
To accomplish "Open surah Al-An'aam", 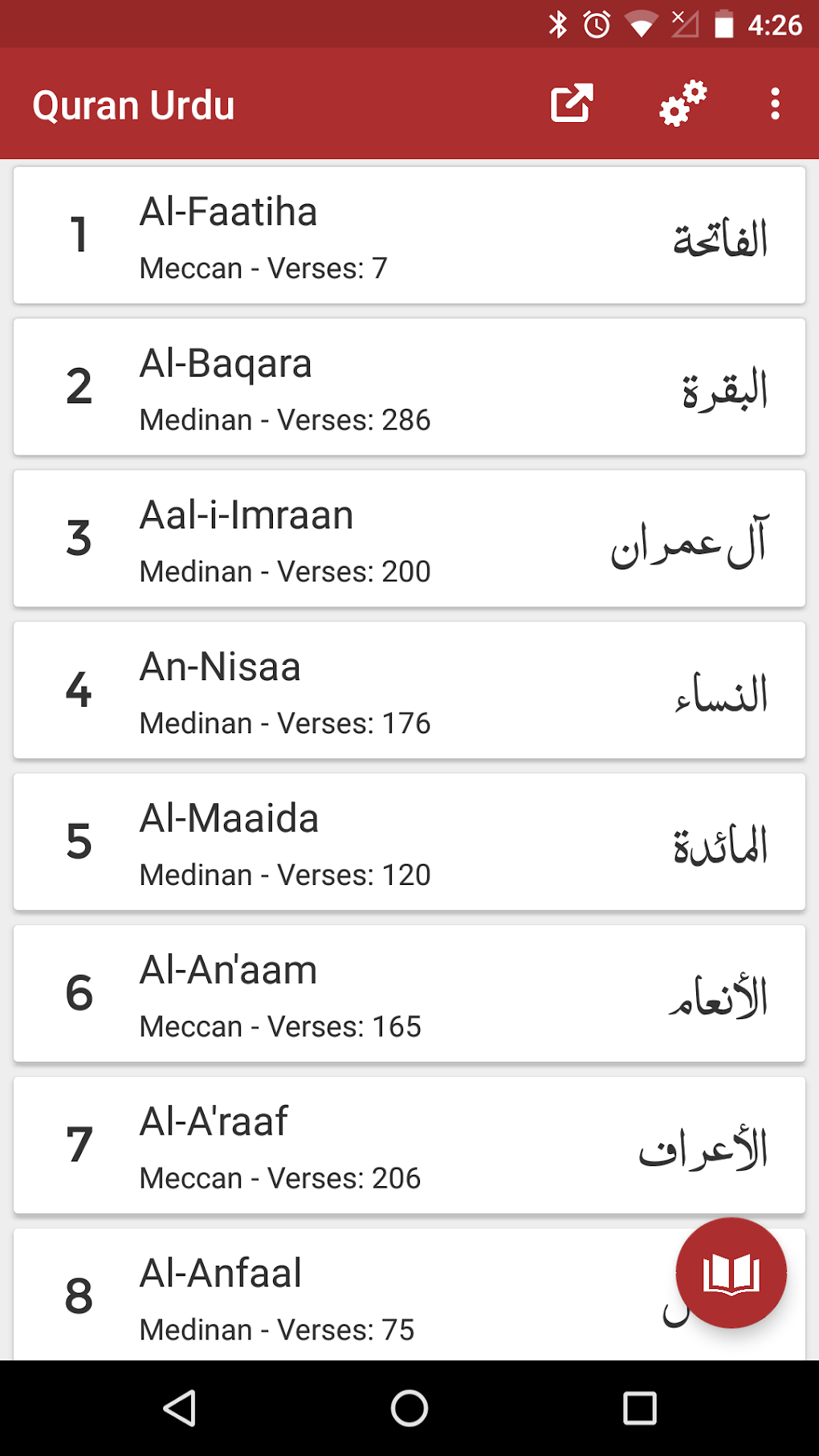I will 409,994.
